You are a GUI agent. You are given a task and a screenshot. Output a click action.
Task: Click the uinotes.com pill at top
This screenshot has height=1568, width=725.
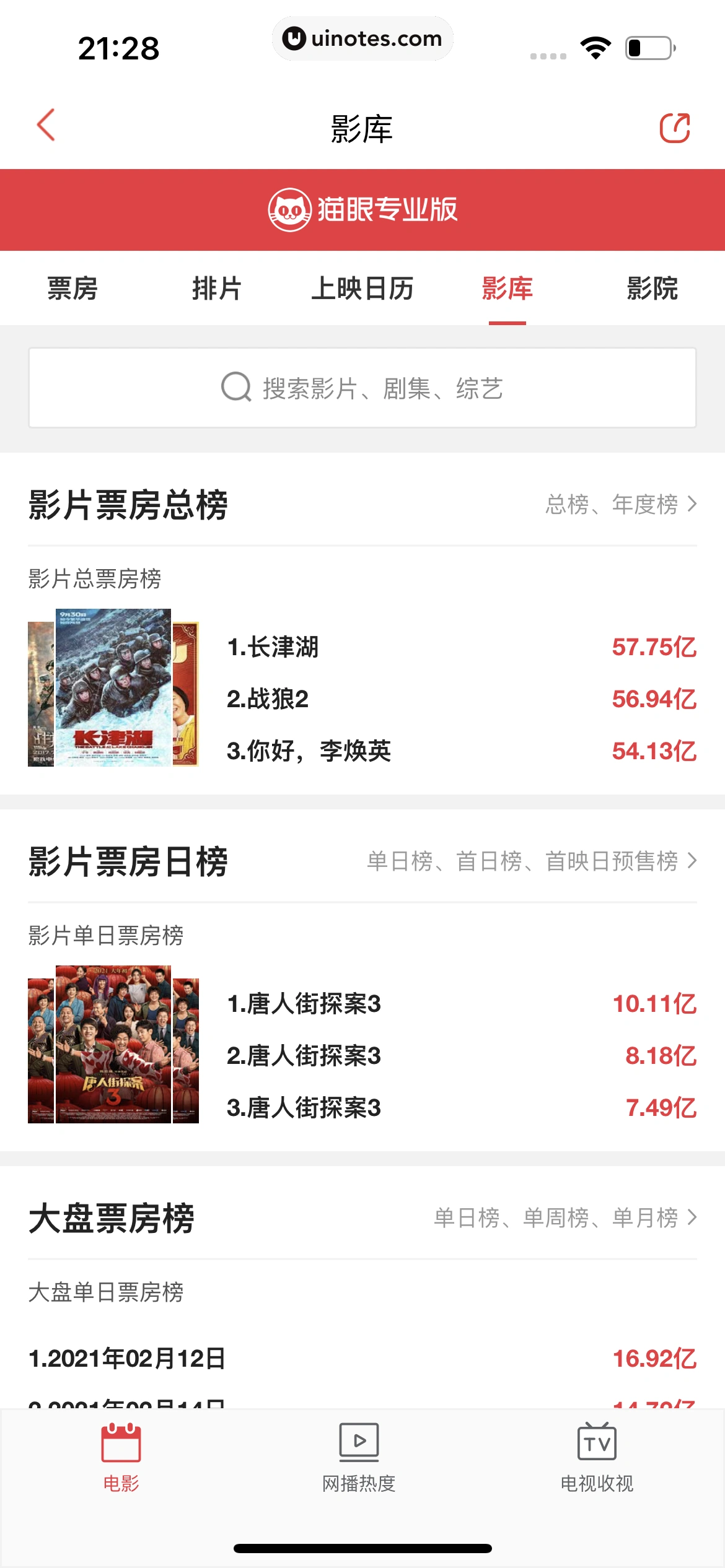coord(362,38)
